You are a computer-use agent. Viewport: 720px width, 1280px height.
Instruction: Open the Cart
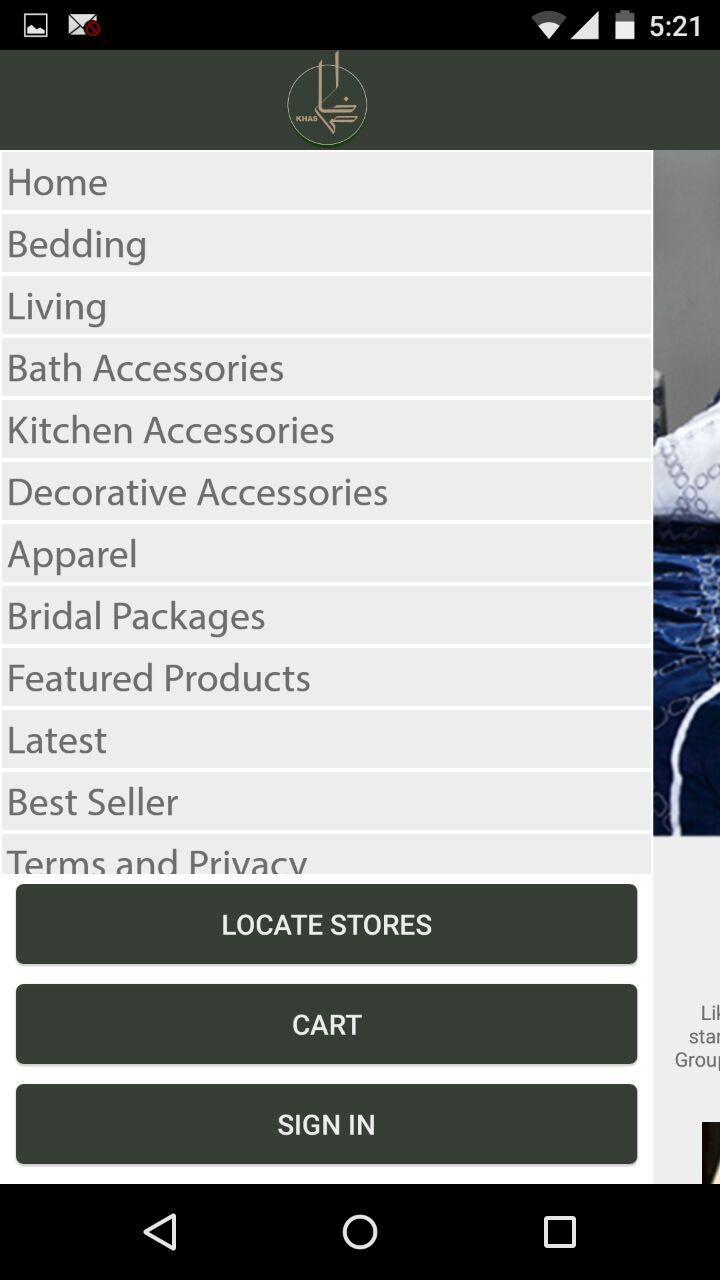(x=326, y=1024)
